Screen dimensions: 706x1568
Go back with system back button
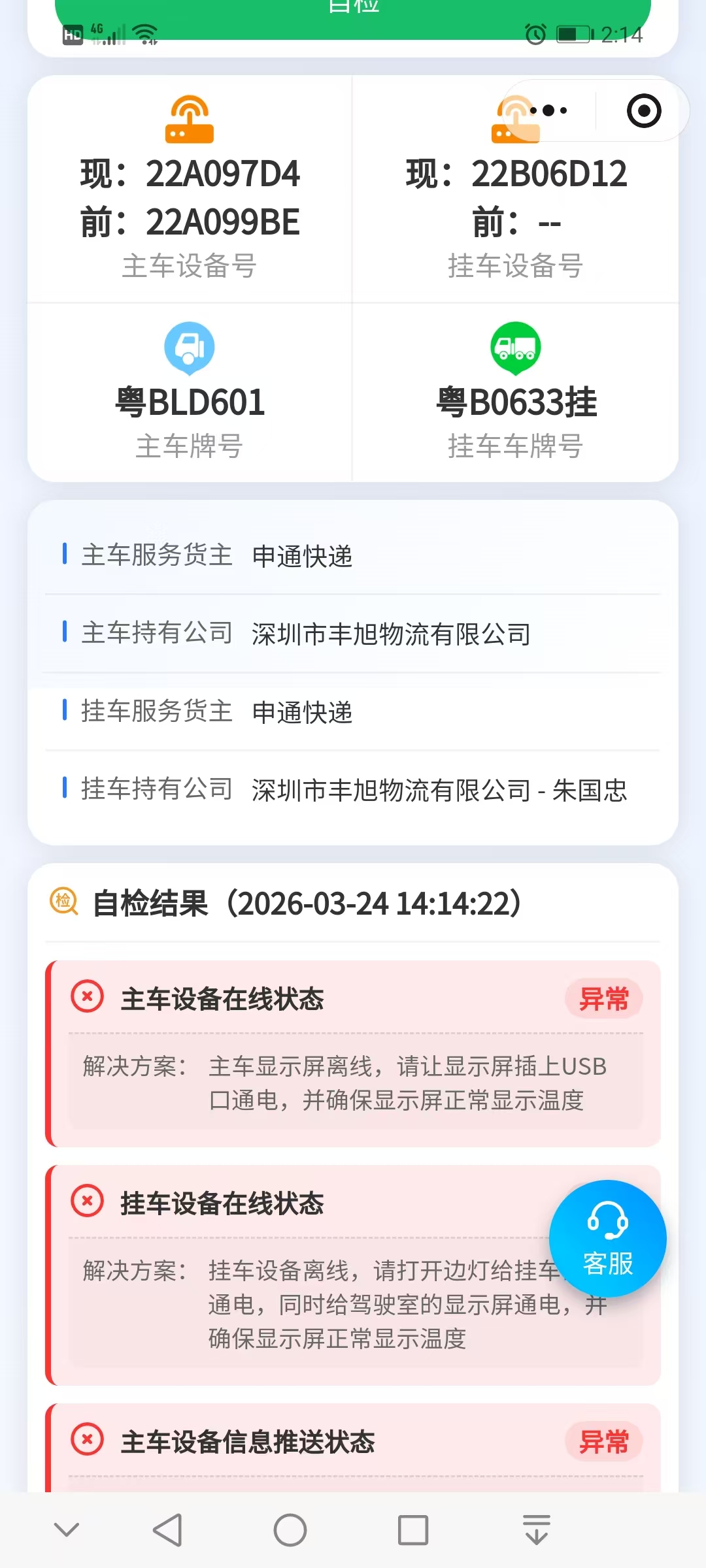167,1530
